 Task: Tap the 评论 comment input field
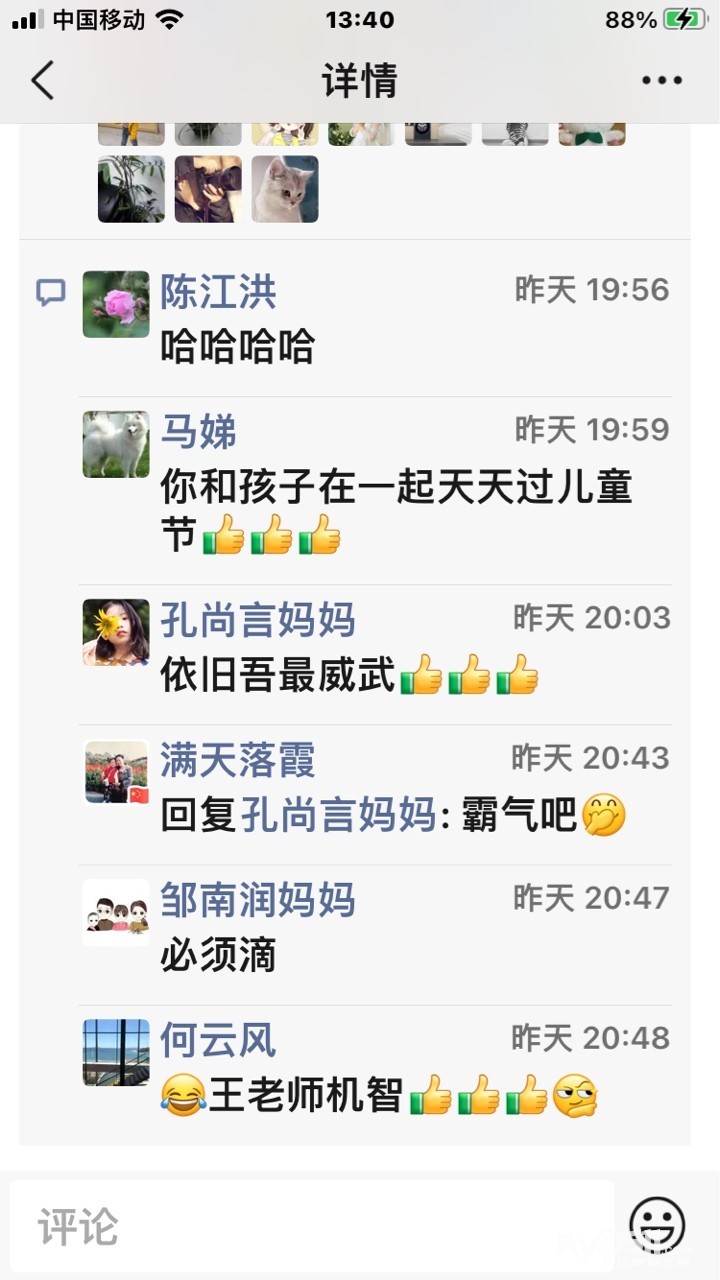click(x=310, y=1226)
